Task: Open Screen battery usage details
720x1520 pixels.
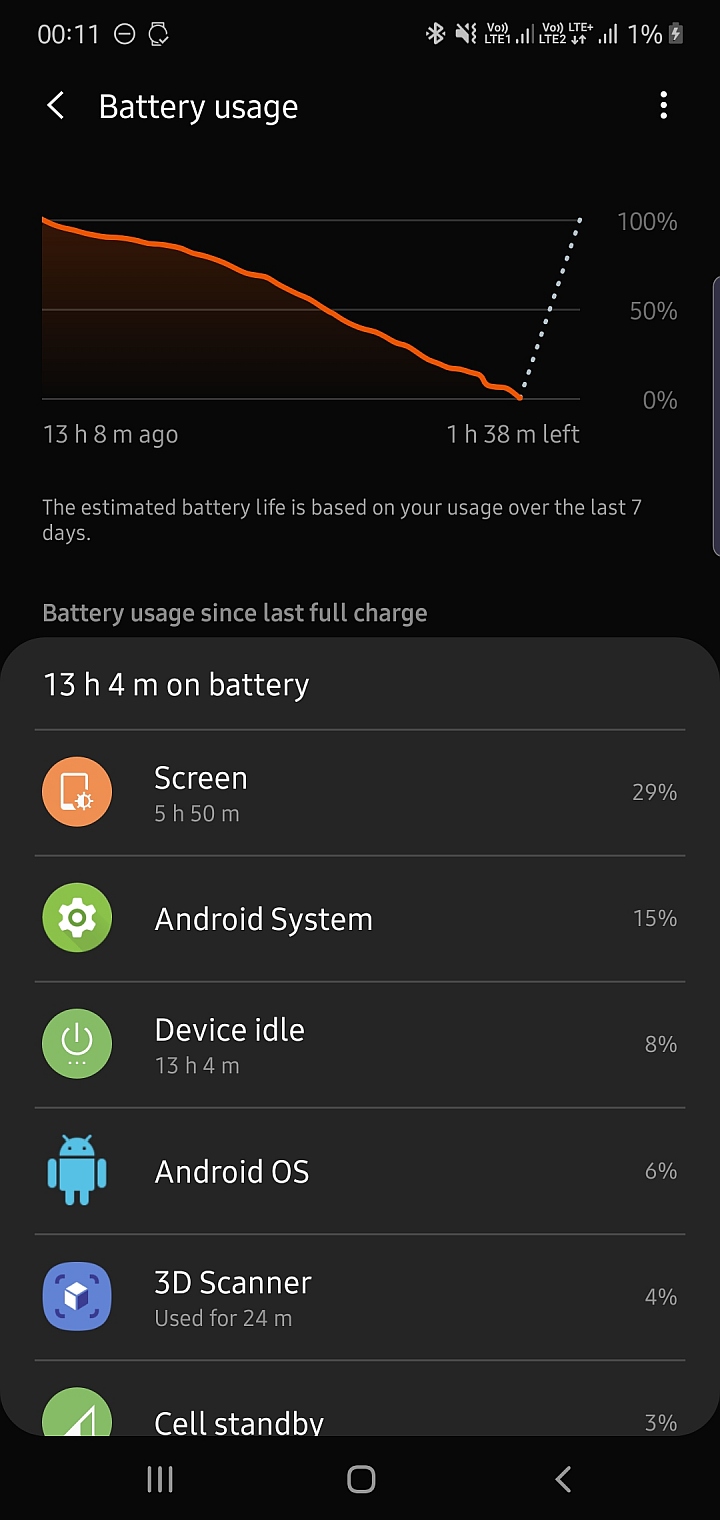Action: (360, 793)
